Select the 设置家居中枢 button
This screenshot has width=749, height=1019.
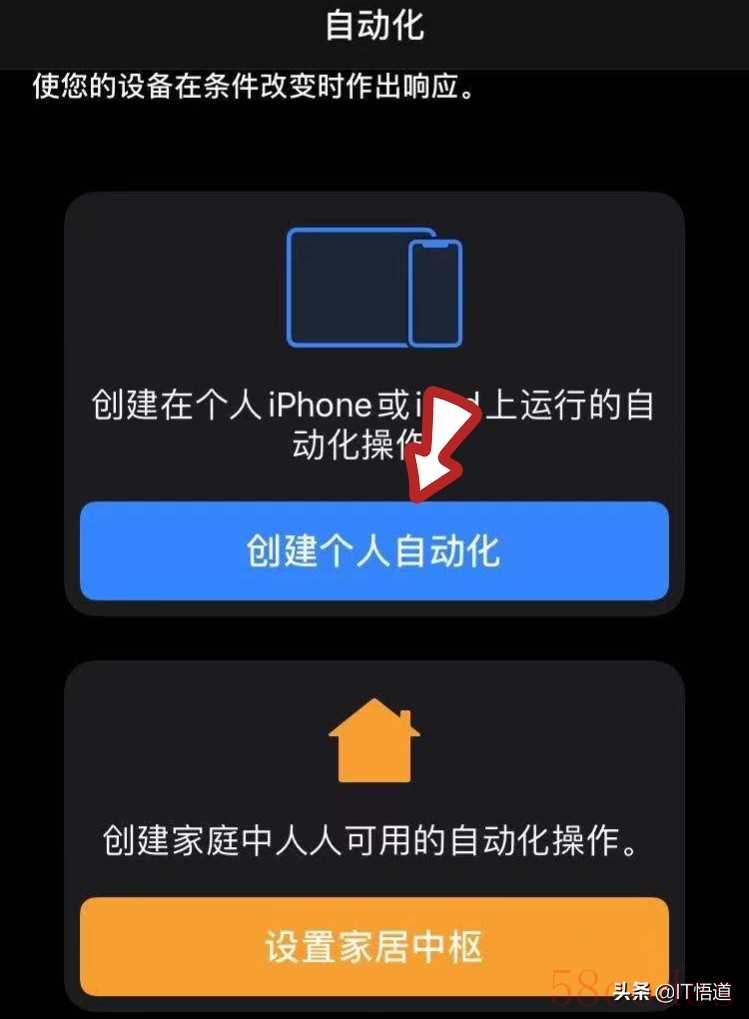coord(374,946)
